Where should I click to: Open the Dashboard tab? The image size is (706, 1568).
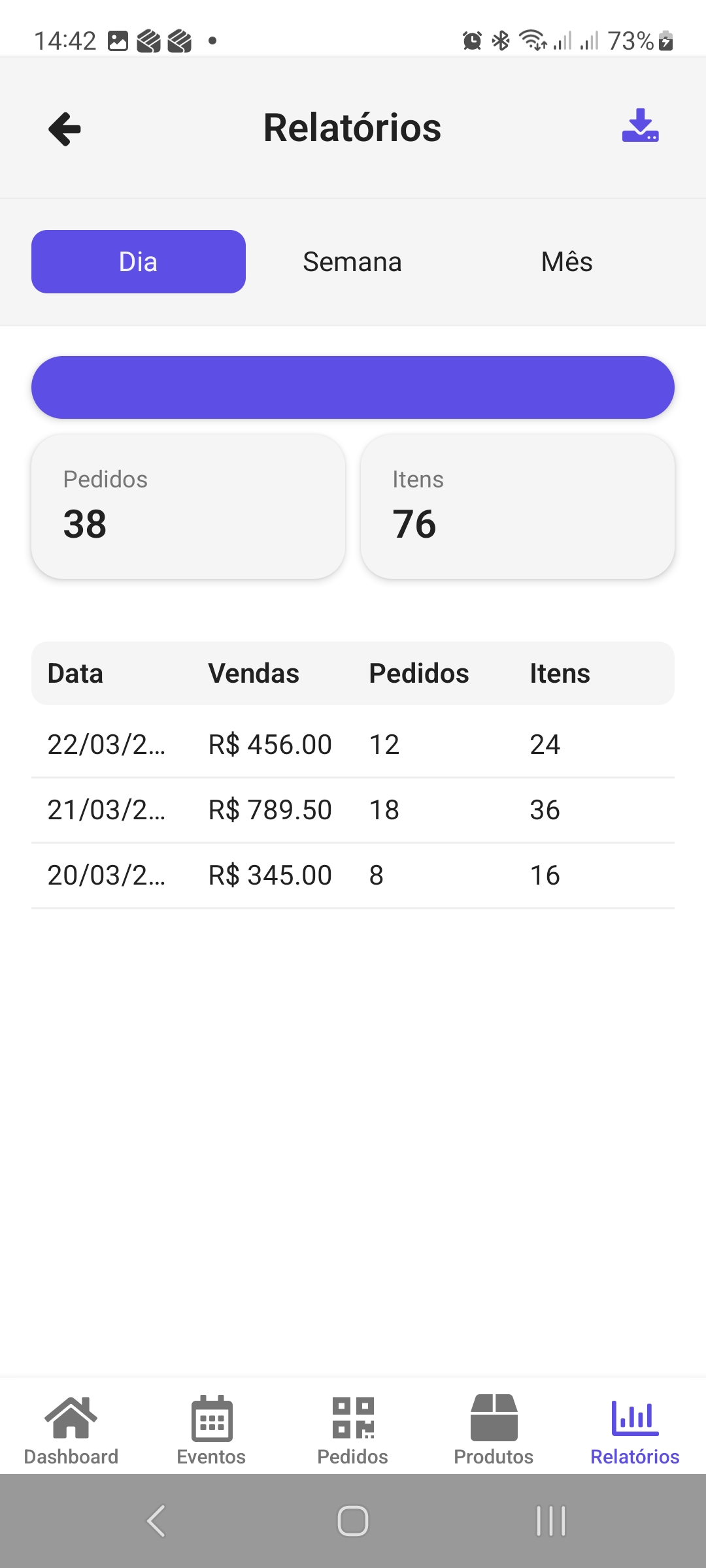point(71,1429)
